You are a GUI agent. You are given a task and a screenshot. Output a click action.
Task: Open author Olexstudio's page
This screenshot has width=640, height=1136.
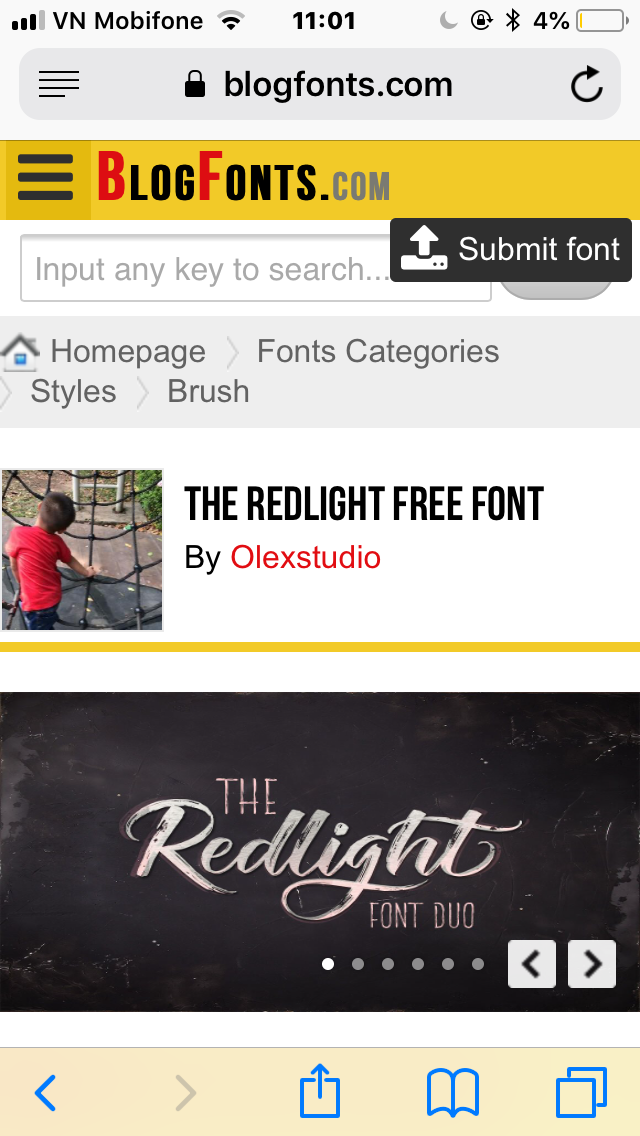pyautogui.click(x=305, y=557)
